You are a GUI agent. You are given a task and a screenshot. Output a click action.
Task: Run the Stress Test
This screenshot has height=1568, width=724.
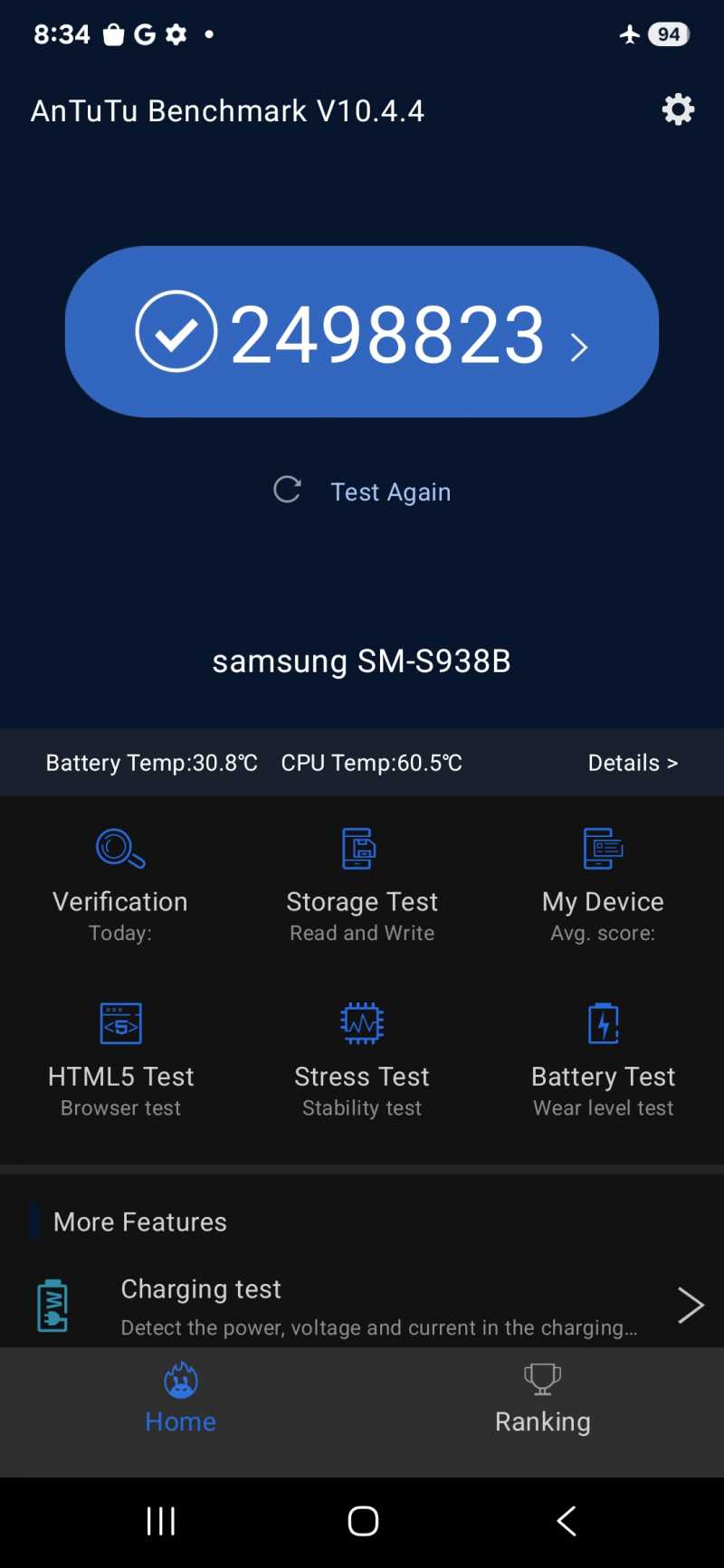point(362,1060)
